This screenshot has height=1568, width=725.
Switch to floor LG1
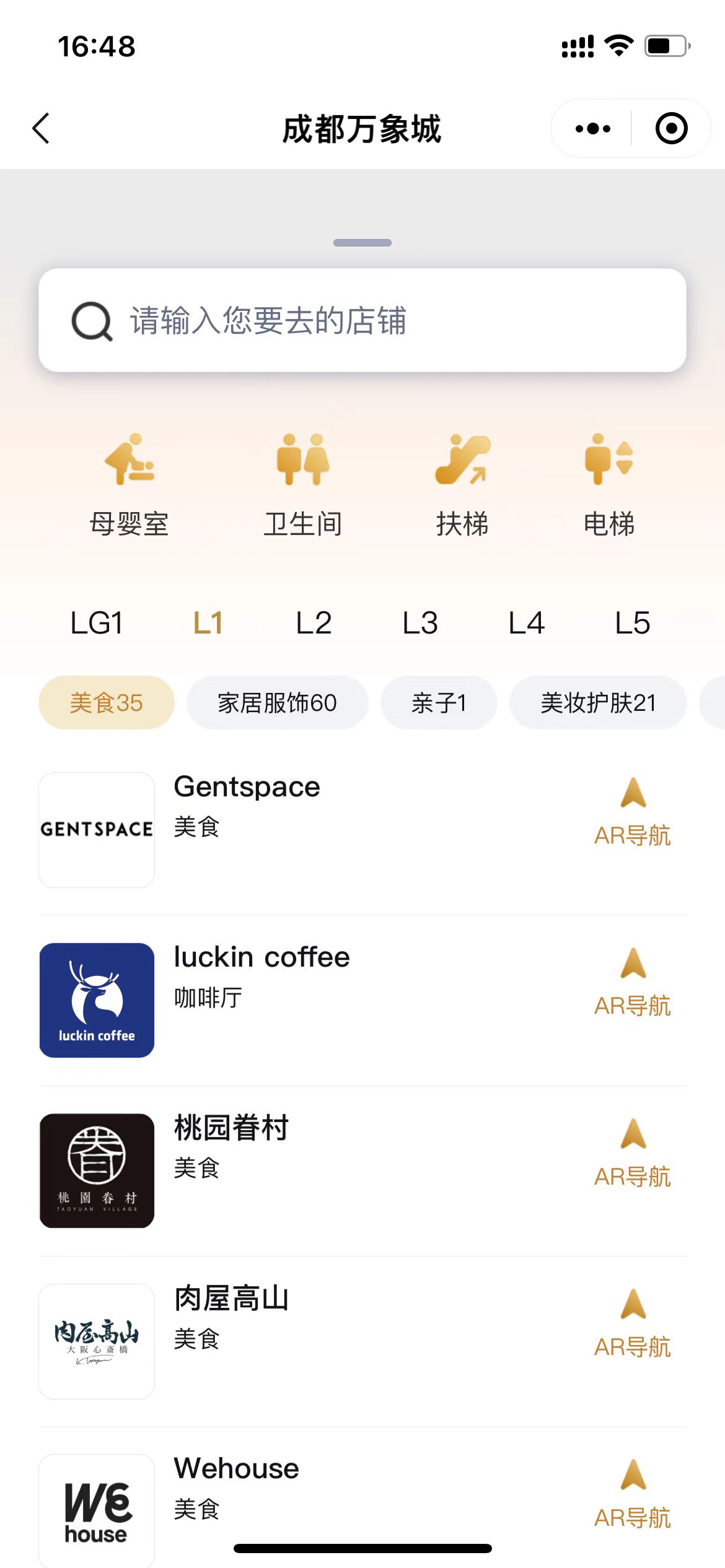(97, 623)
